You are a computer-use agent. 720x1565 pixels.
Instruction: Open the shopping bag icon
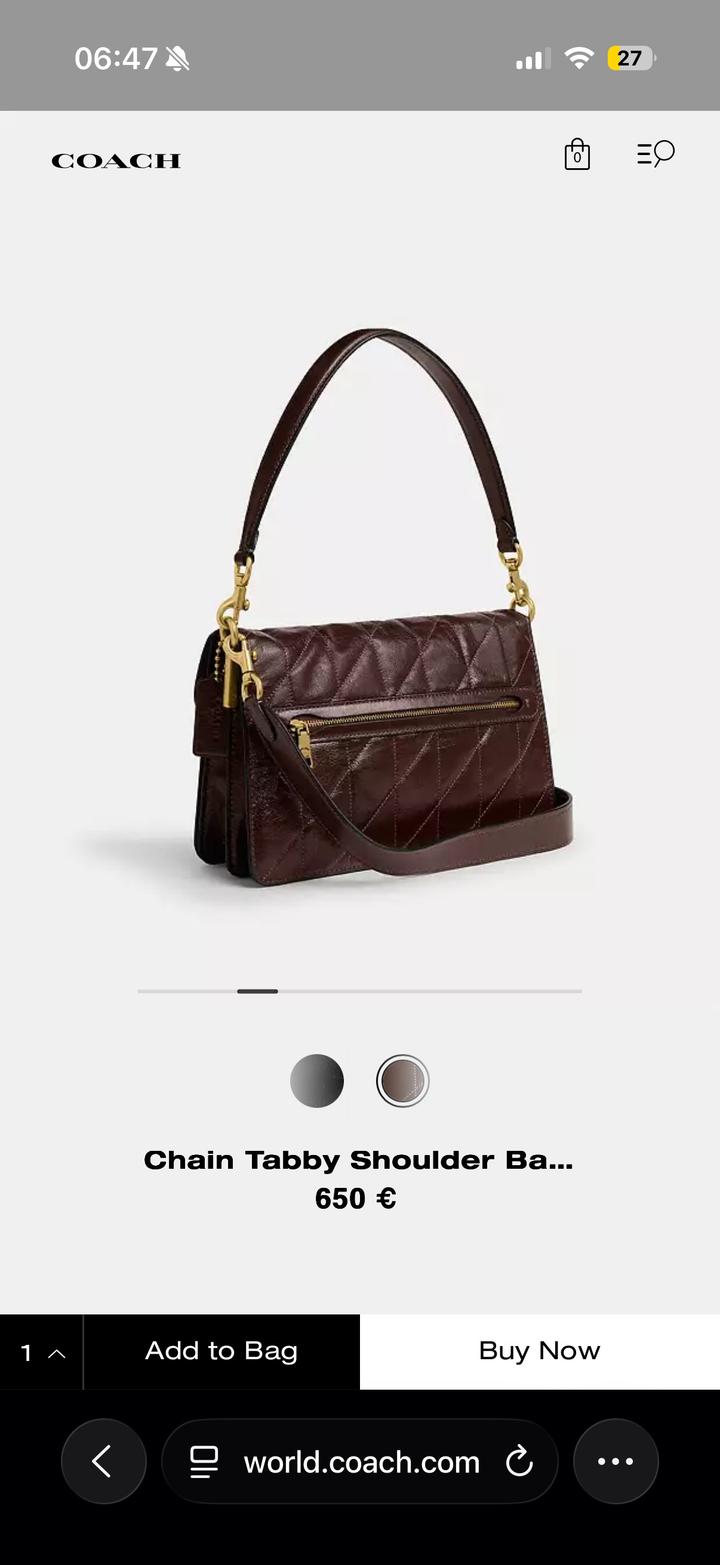click(577, 155)
